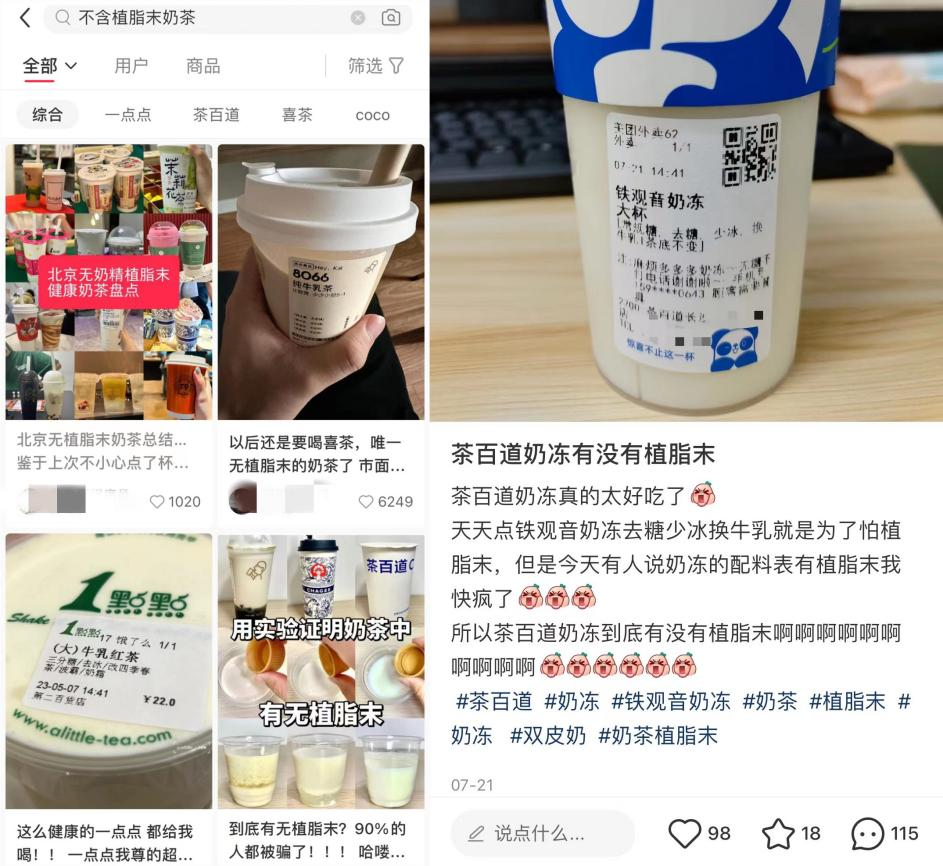The height and width of the screenshot is (866, 943).
Task: Open the 筛选 filter options
Action: click(x=376, y=66)
